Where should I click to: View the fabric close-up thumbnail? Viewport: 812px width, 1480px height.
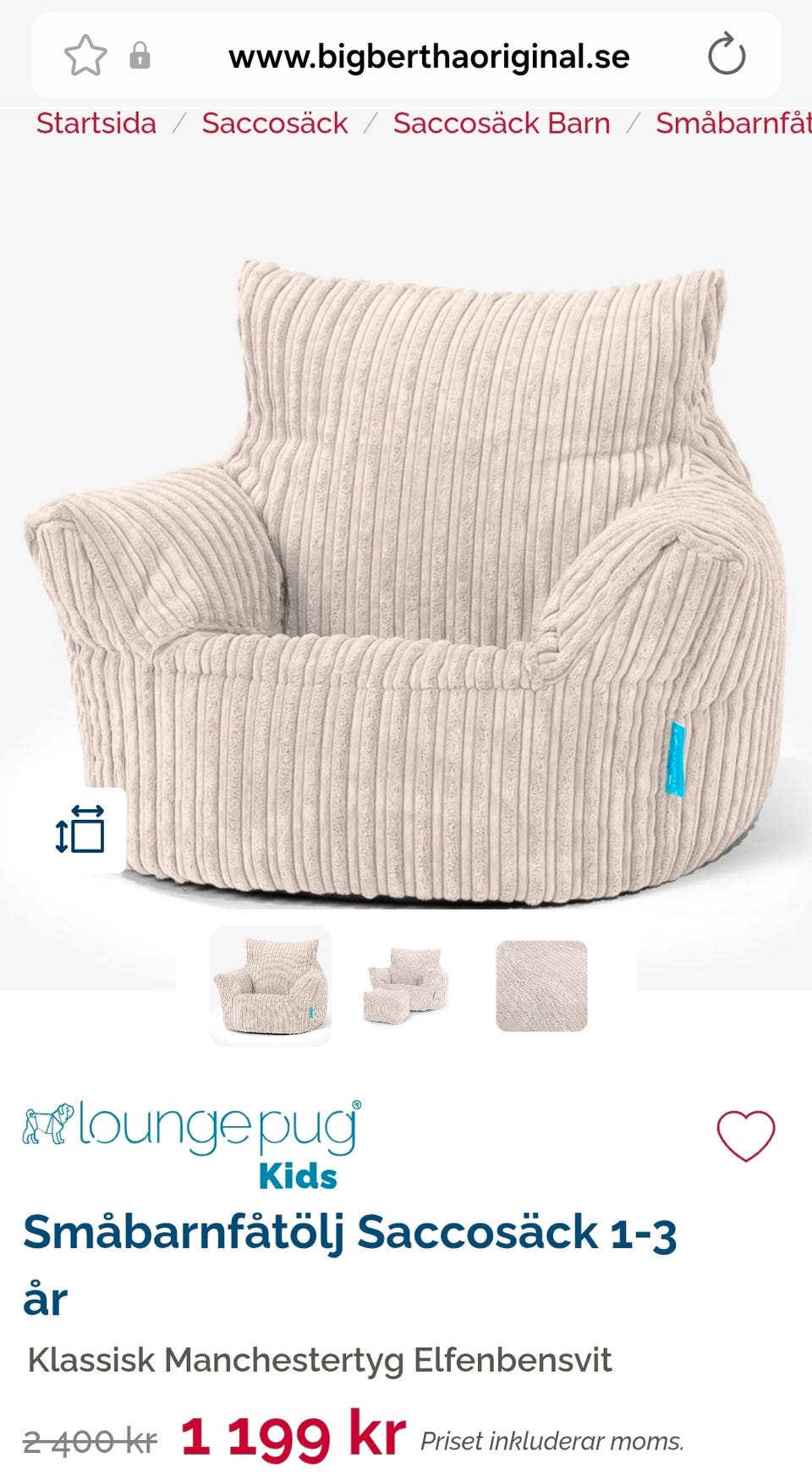point(541,986)
